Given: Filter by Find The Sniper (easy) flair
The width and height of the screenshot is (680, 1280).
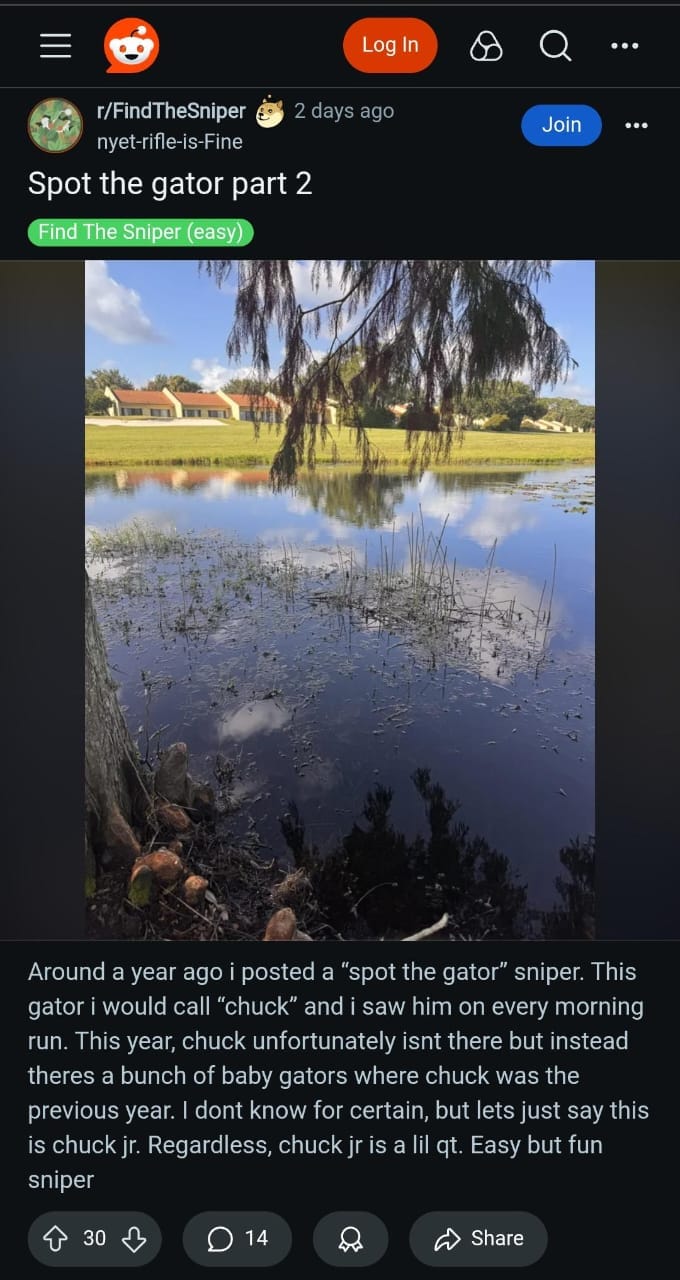Looking at the screenshot, I should (140, 232).
